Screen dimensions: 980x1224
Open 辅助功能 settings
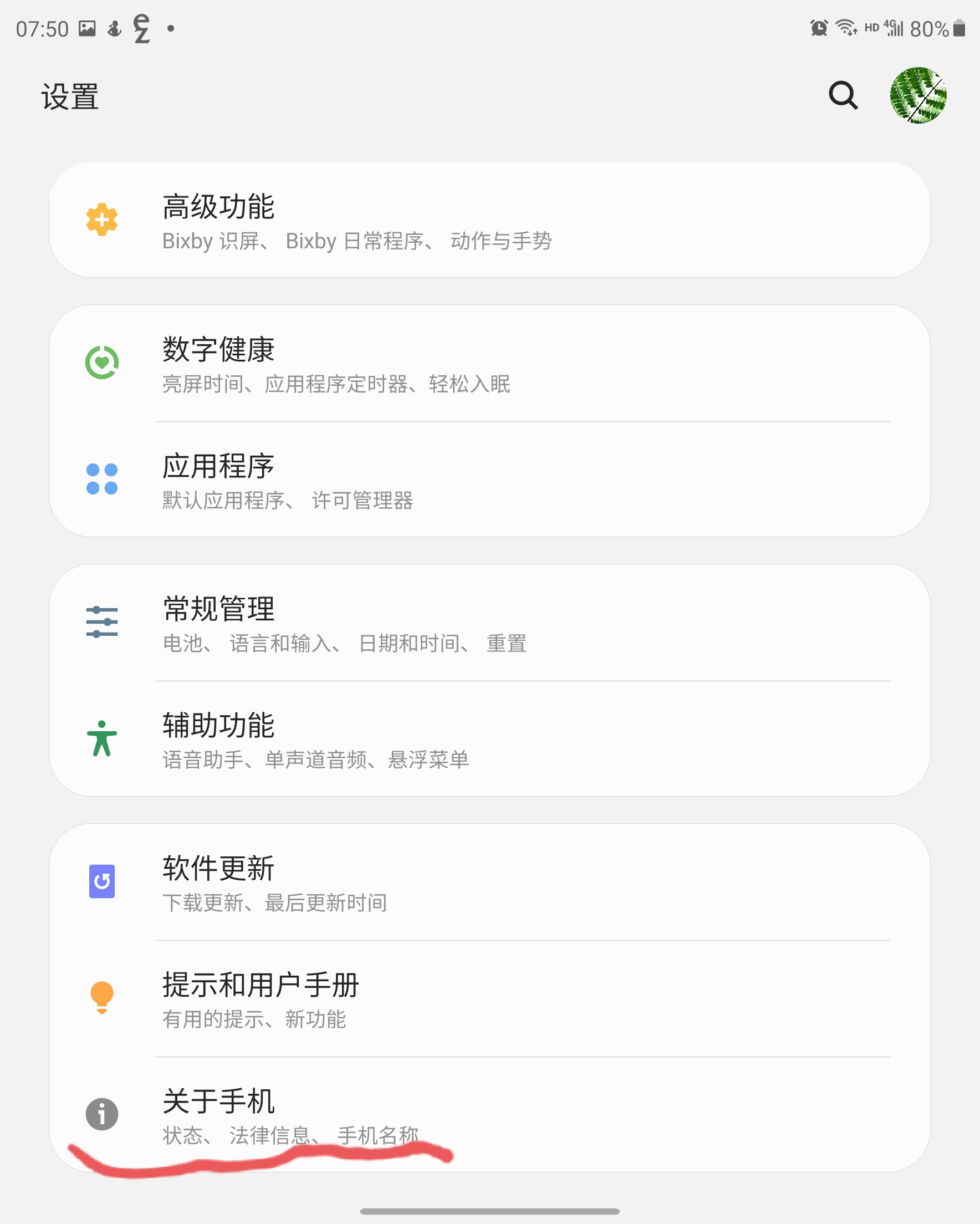pos(488,739)
